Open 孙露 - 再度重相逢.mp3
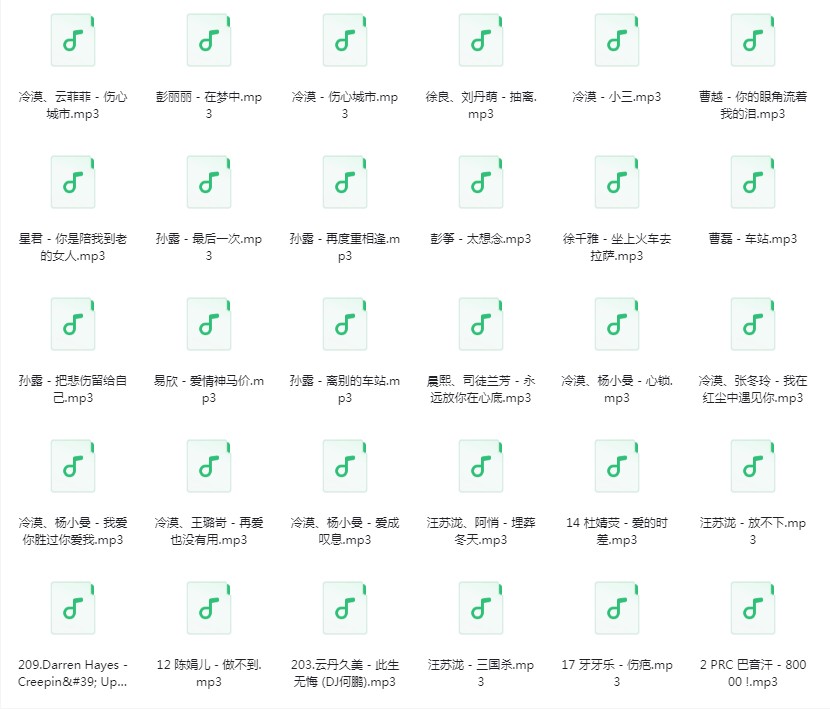This screenshot has height=709, width=830. [x=345, y=182]
